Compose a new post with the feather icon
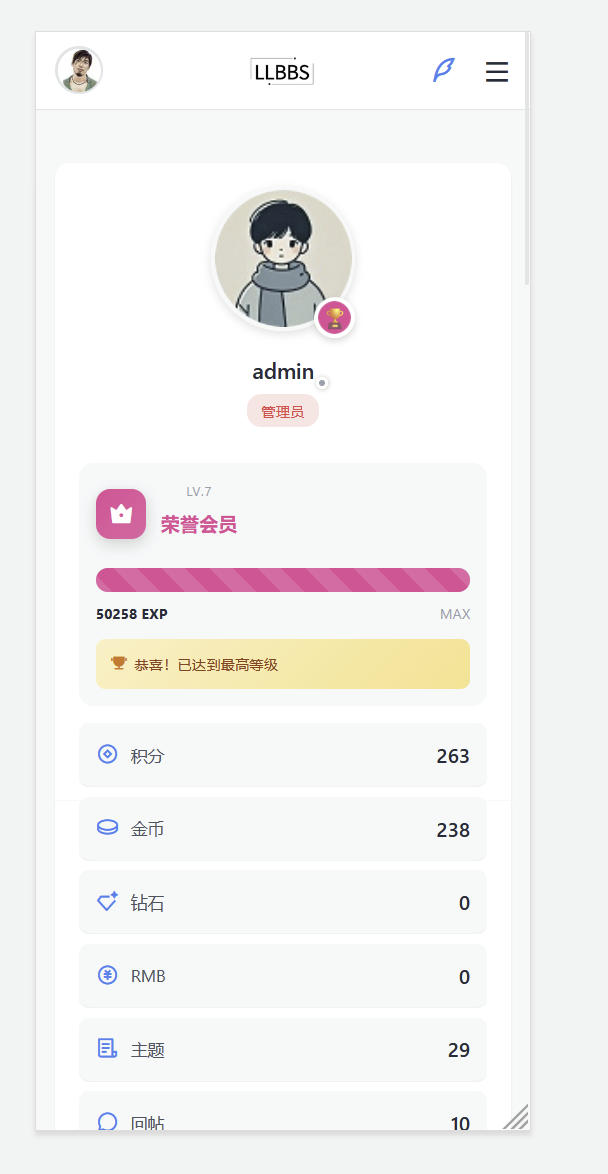The width and height of the screenshot is (608, 1174). pos(443,70)
